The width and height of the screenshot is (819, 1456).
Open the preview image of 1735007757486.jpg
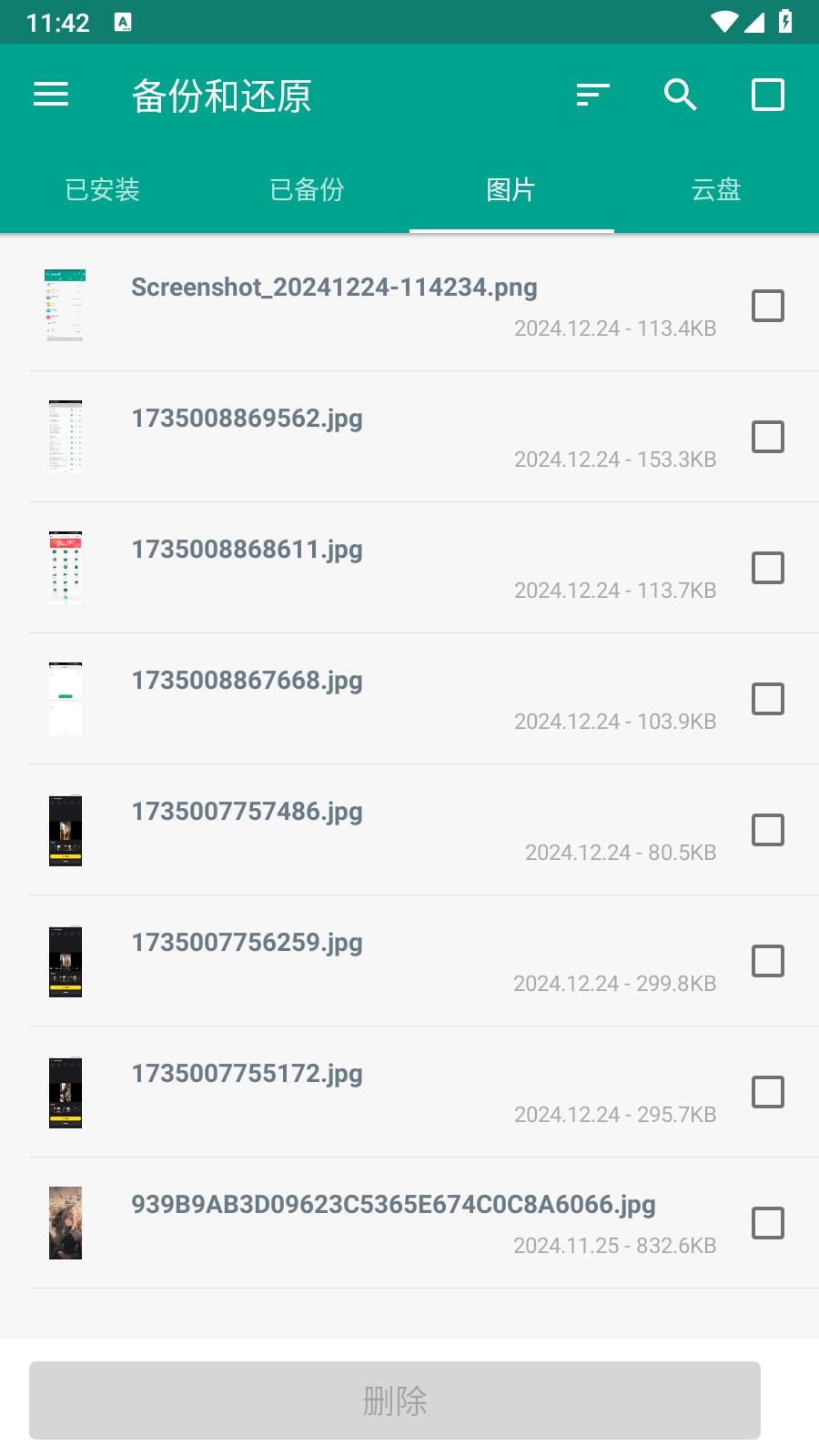(x=65, y=829)
